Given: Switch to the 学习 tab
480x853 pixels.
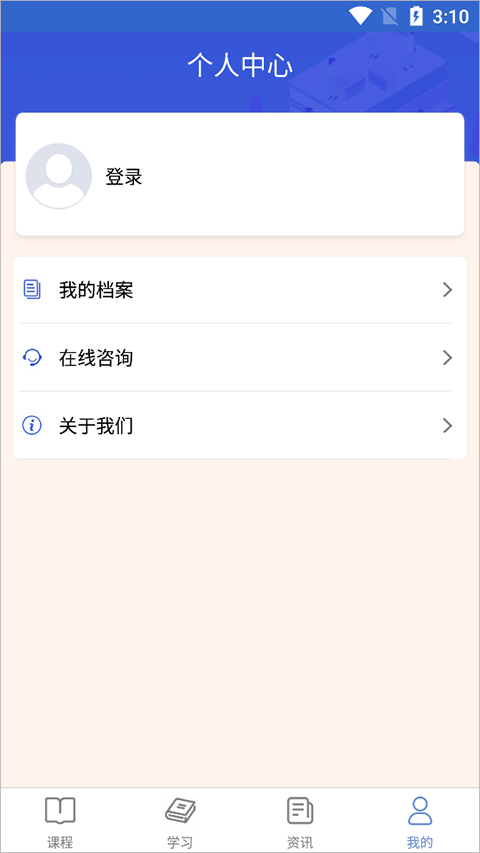Looking at the screenshot, I should coord(180,821).
